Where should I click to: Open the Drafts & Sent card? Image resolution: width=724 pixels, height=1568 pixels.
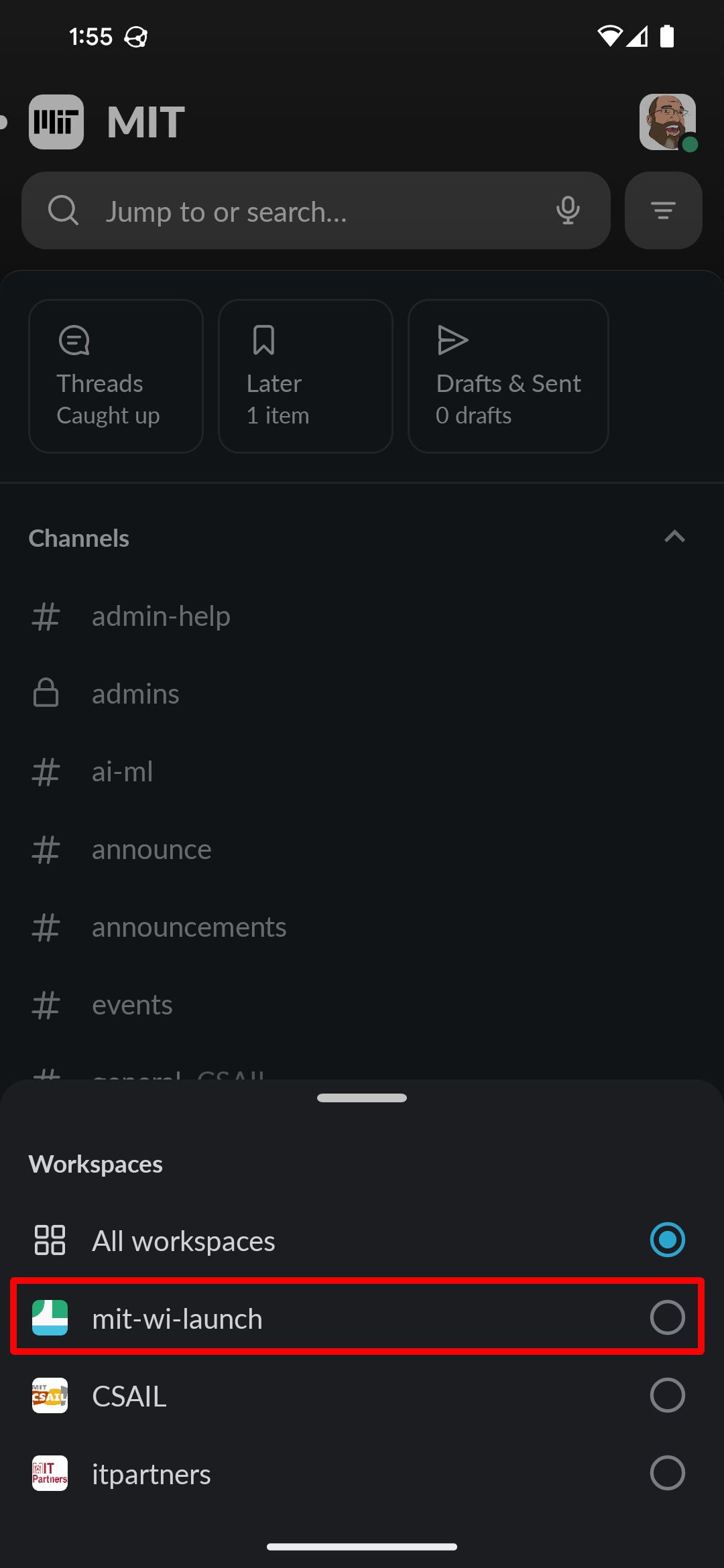508,376
